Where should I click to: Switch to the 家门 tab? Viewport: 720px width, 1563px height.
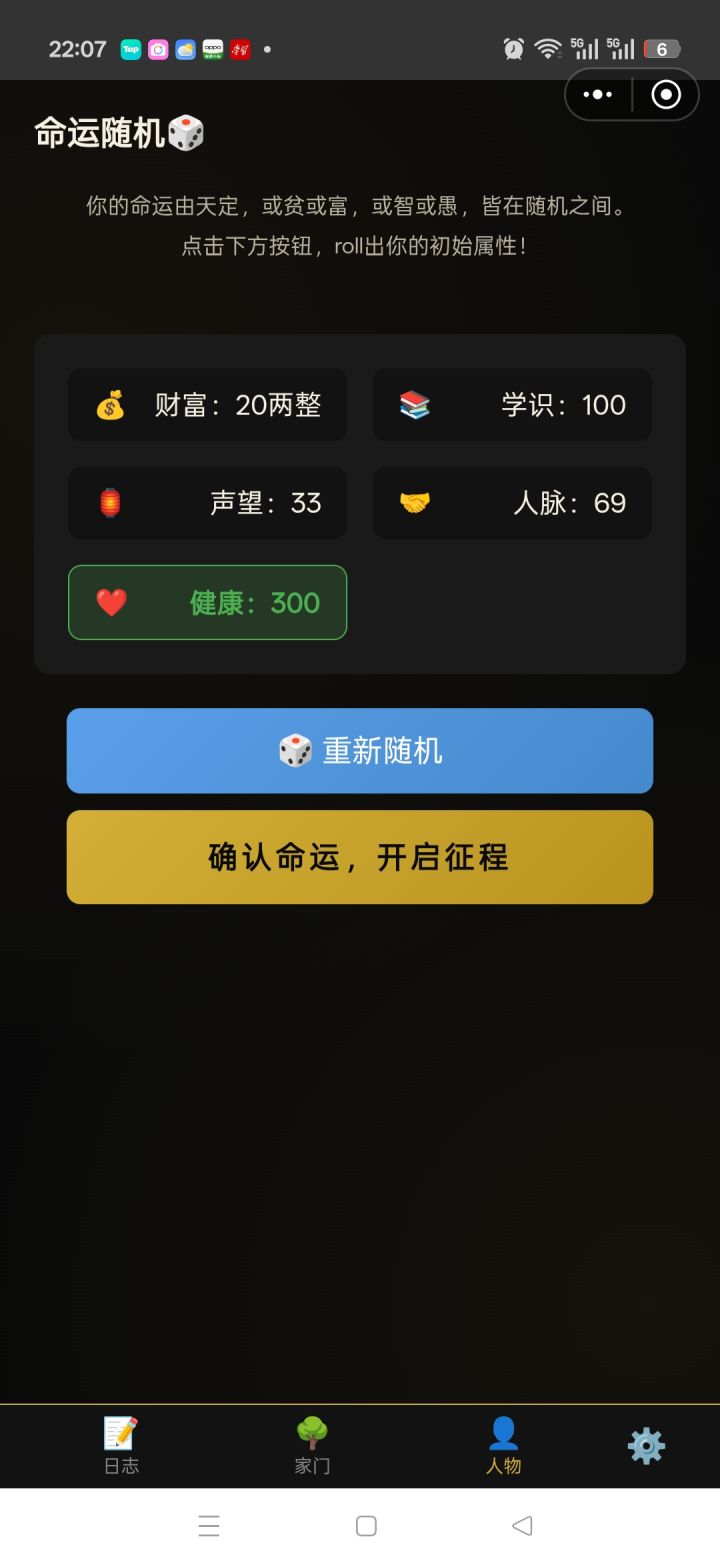click(x=312, y=1445)
